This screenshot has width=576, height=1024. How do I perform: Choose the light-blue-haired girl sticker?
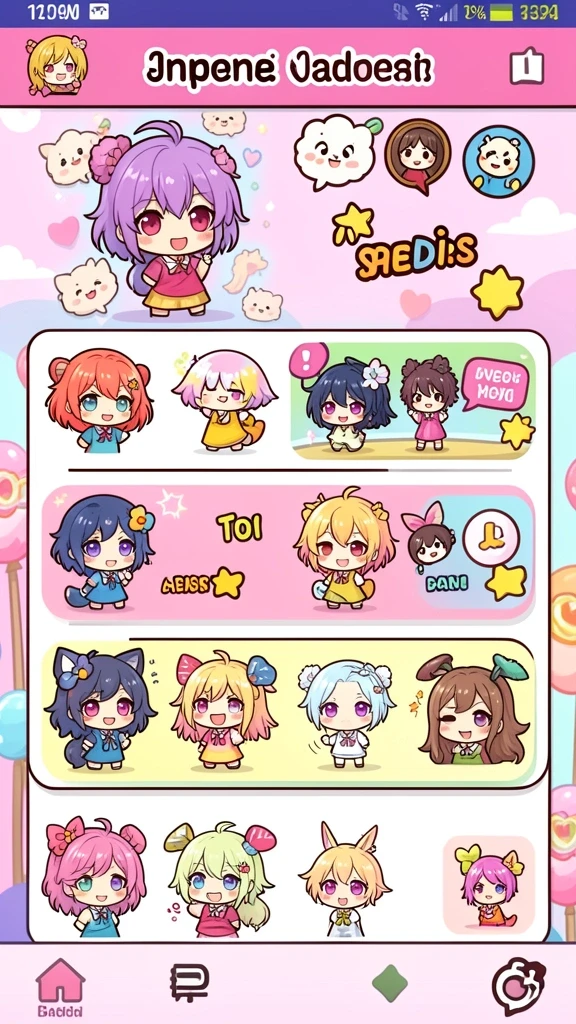[x=347, y=712]
